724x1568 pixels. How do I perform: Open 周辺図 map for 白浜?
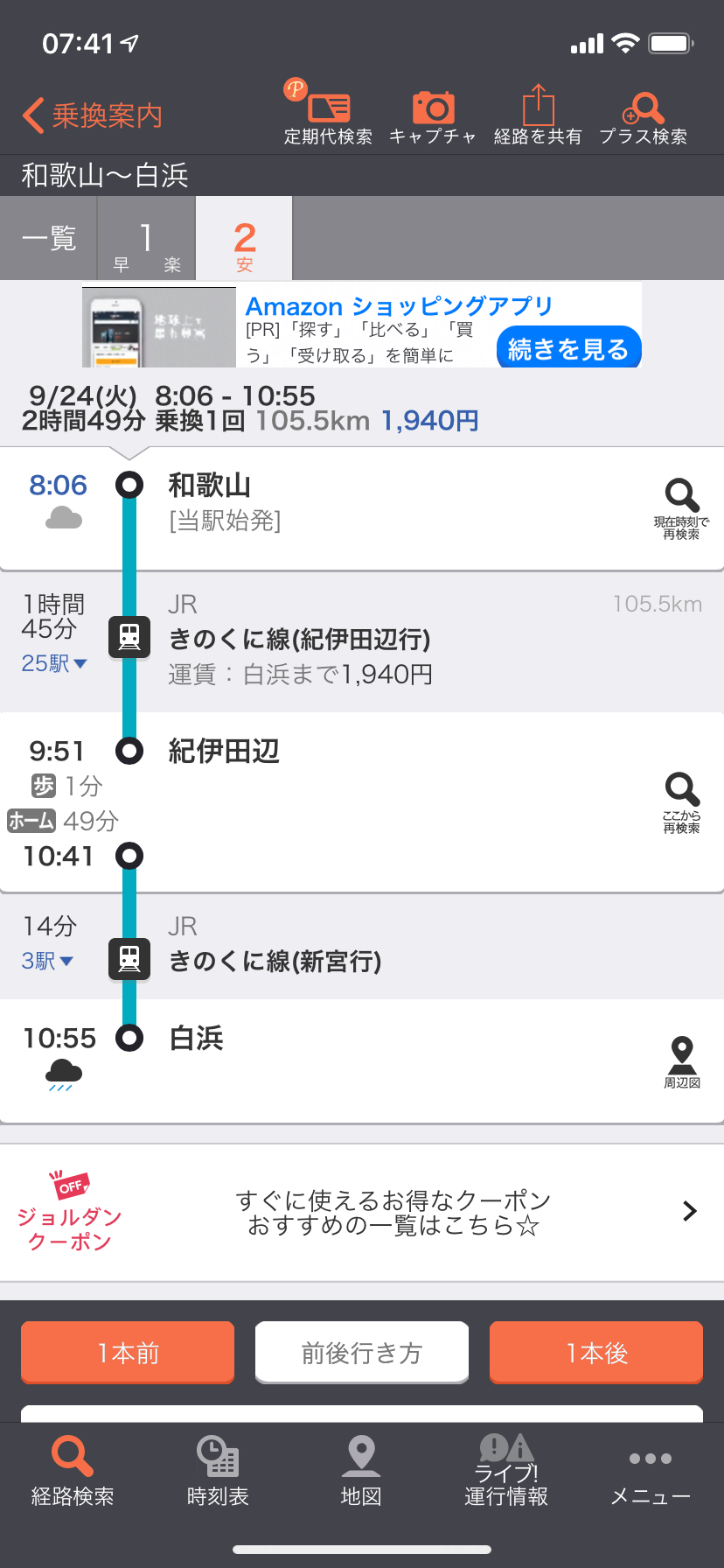[681, 1061]
